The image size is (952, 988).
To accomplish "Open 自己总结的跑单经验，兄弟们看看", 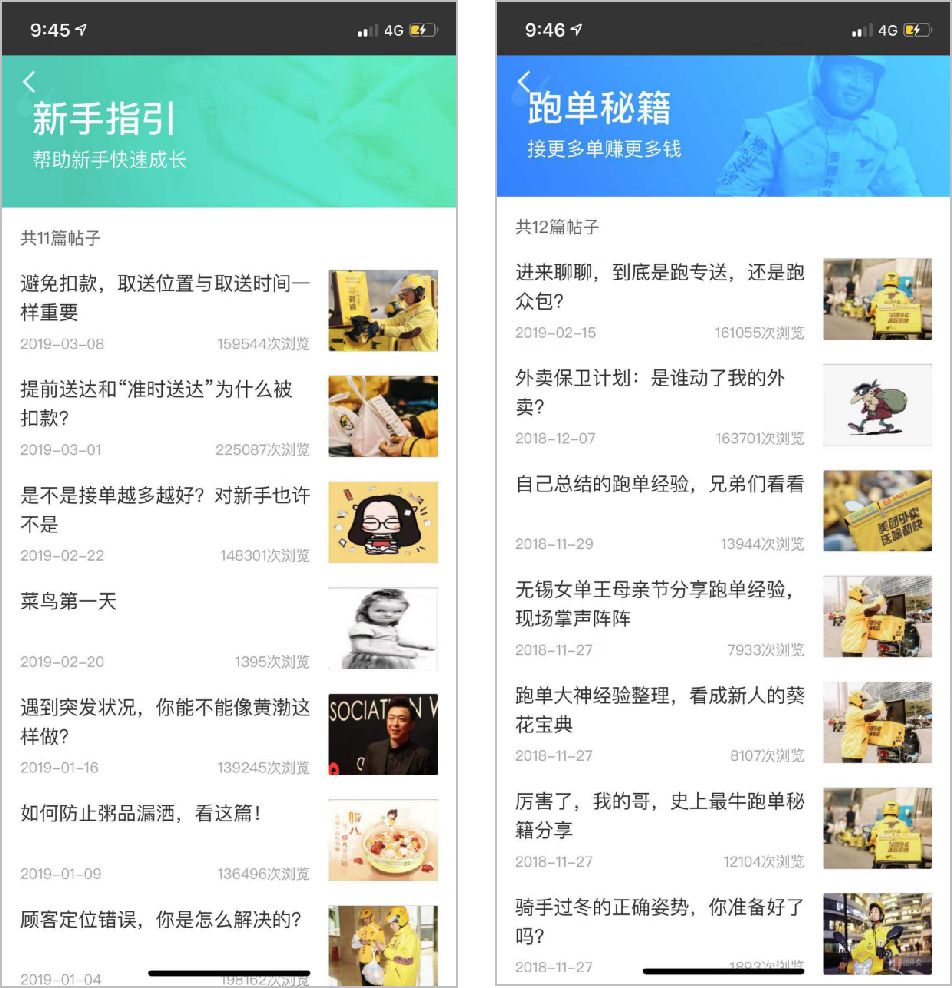I will click(x=660, y=485).
